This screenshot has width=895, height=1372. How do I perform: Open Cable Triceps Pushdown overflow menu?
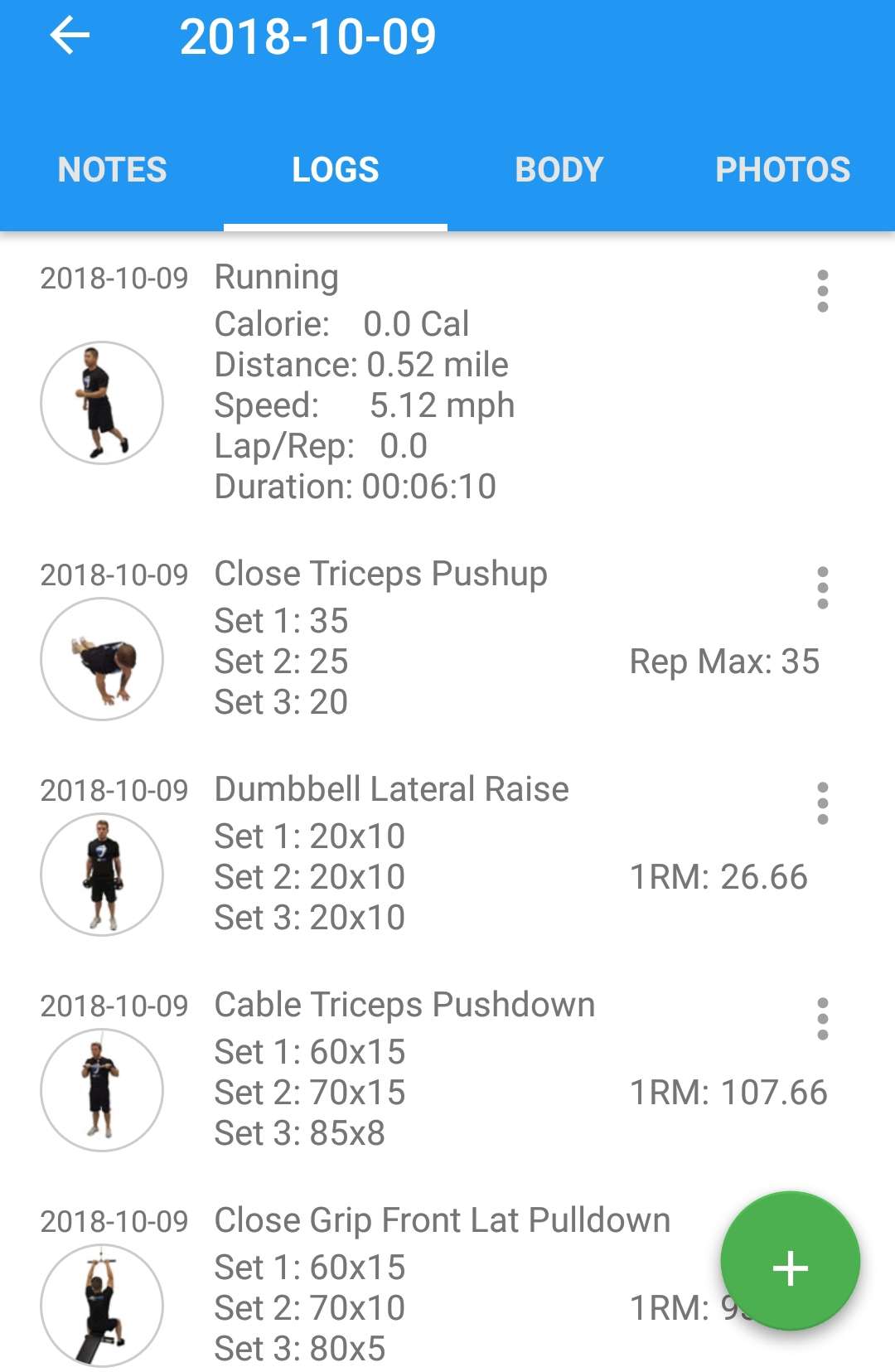[822, 1019]
